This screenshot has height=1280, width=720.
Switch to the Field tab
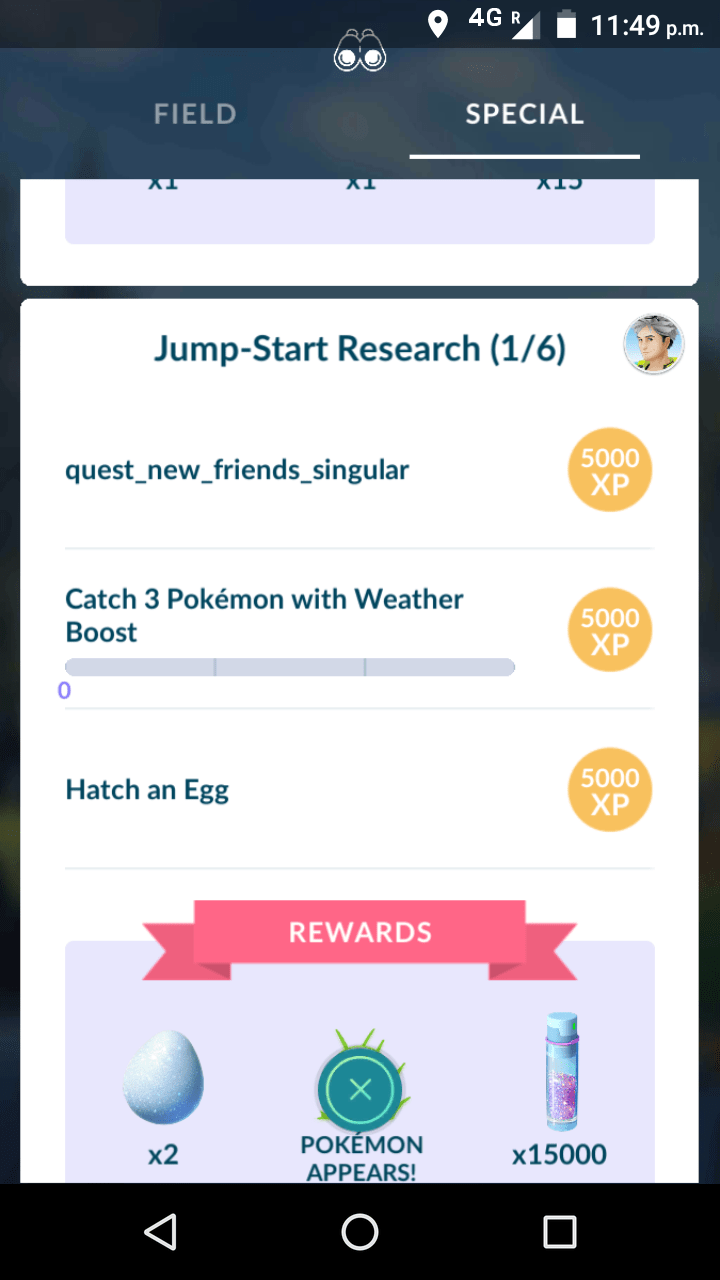tap(195, 114)
